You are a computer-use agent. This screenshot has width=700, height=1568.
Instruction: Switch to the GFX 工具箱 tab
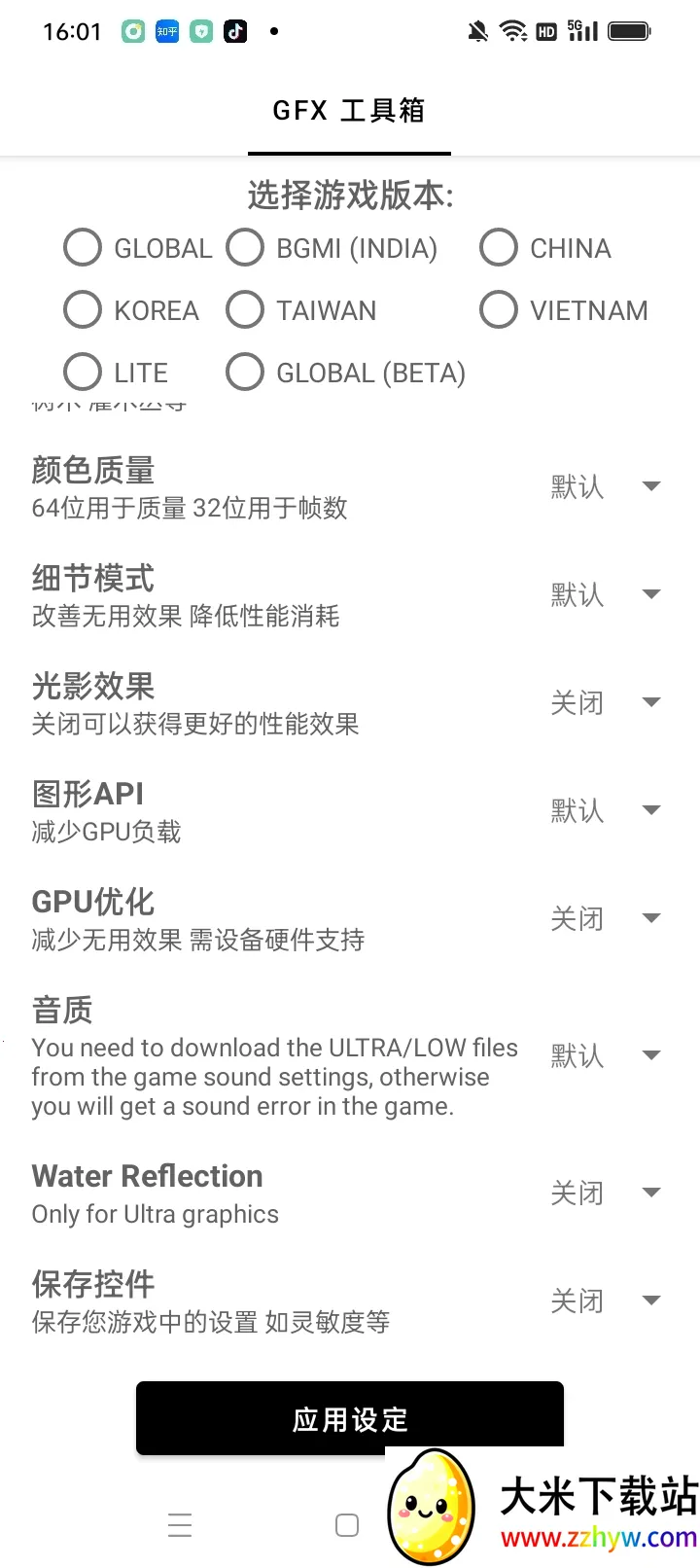350,110
